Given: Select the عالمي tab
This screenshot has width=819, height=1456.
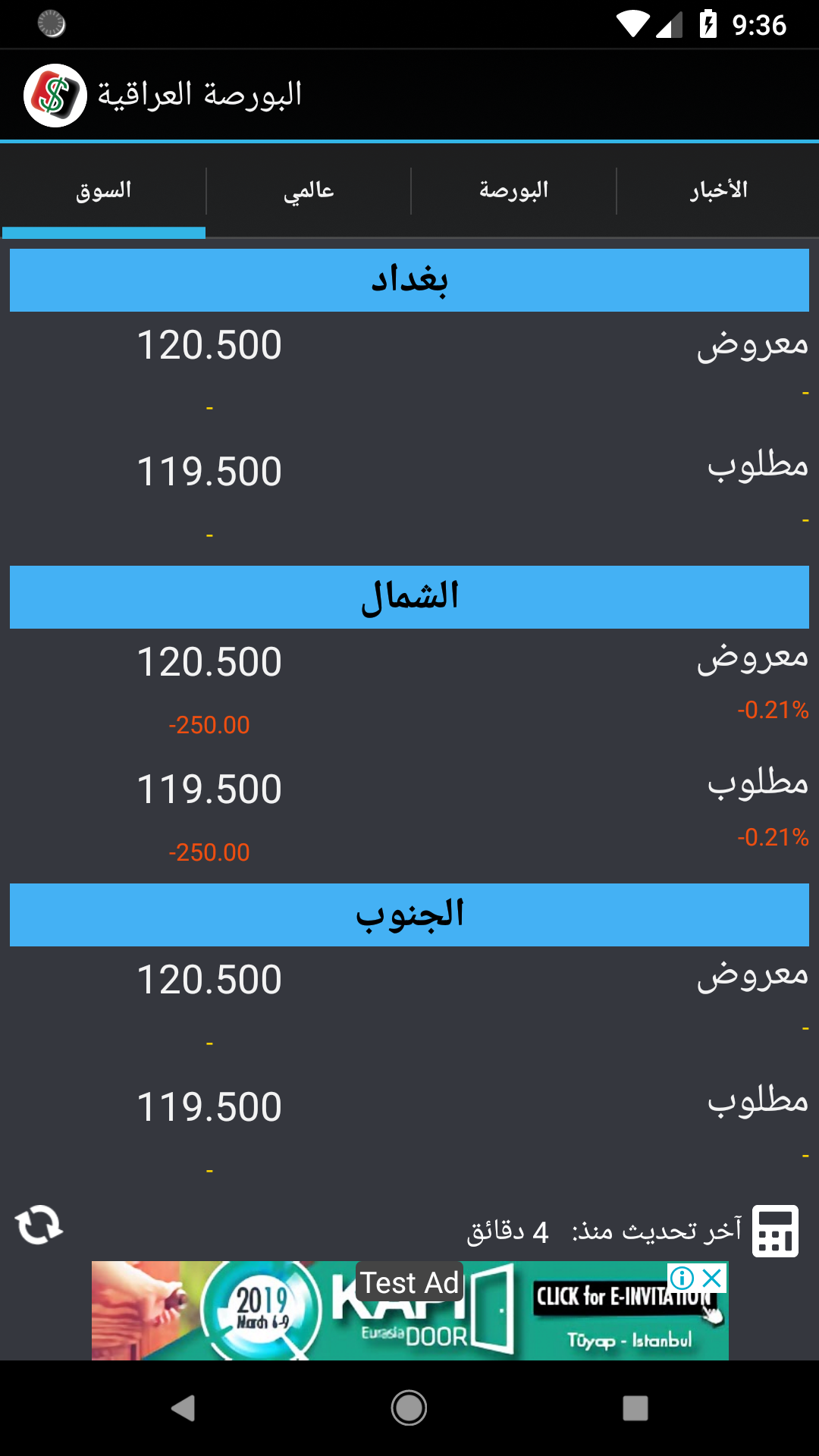Looking at the screenshot, I should pyautogui.click(x=309, y=190).
